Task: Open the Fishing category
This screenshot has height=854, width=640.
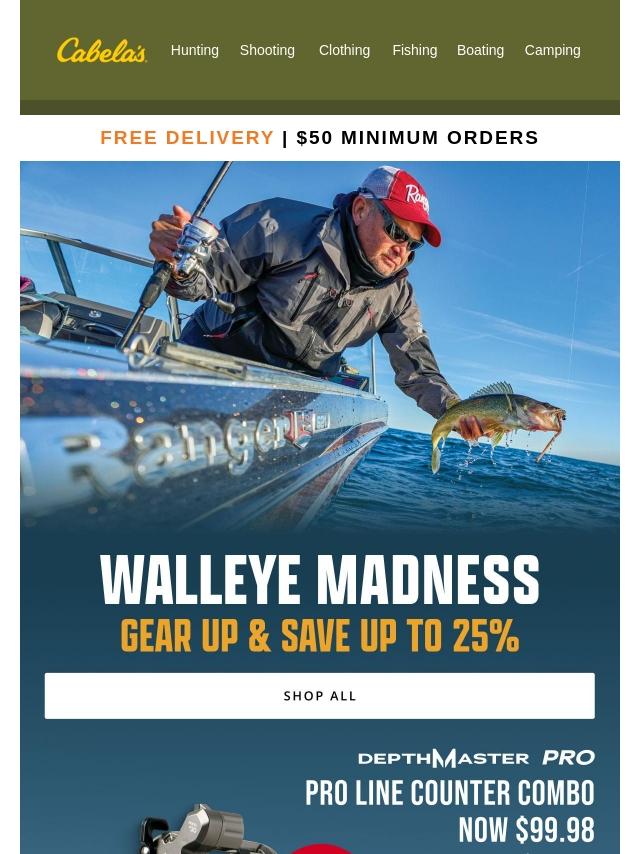Action: [414, 50]
